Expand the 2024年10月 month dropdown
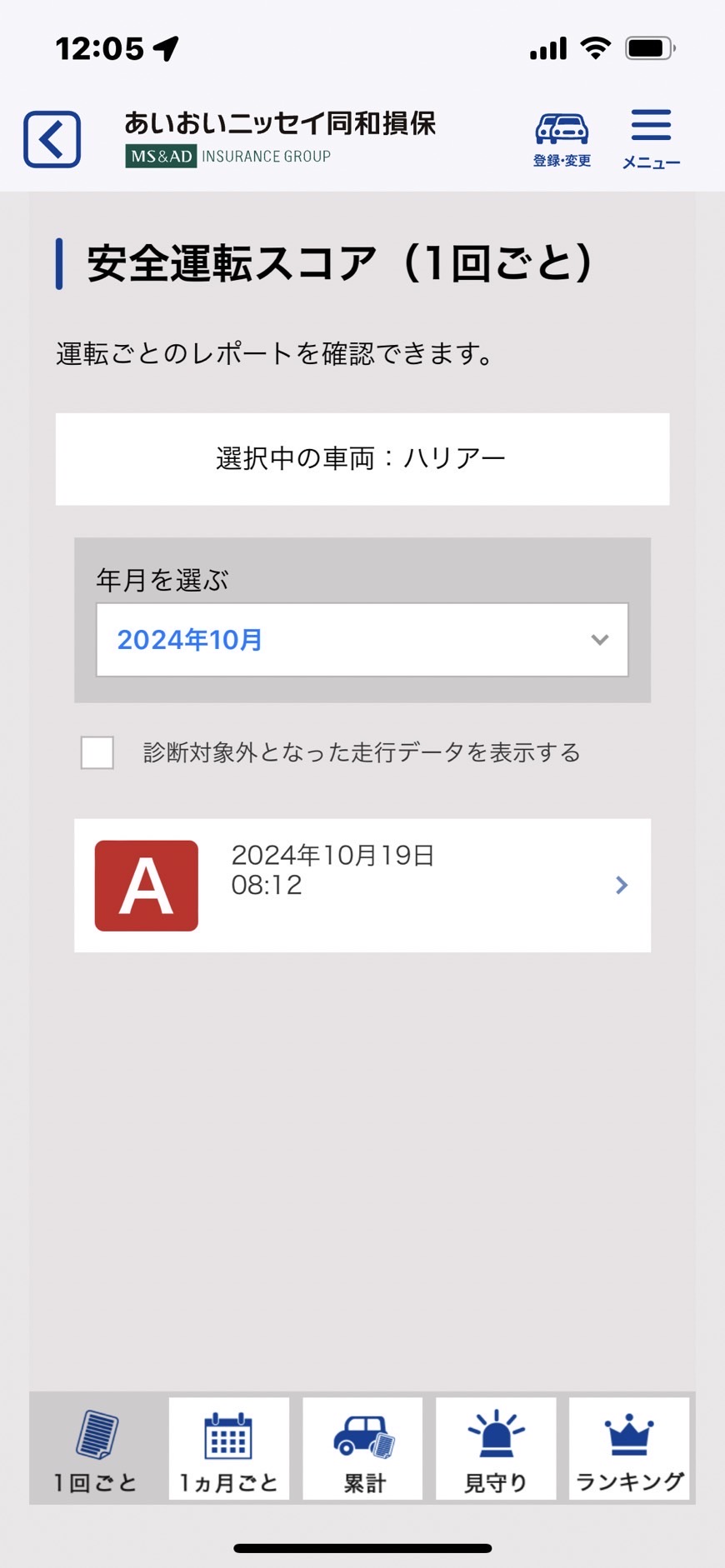 (x=362, y=640)
